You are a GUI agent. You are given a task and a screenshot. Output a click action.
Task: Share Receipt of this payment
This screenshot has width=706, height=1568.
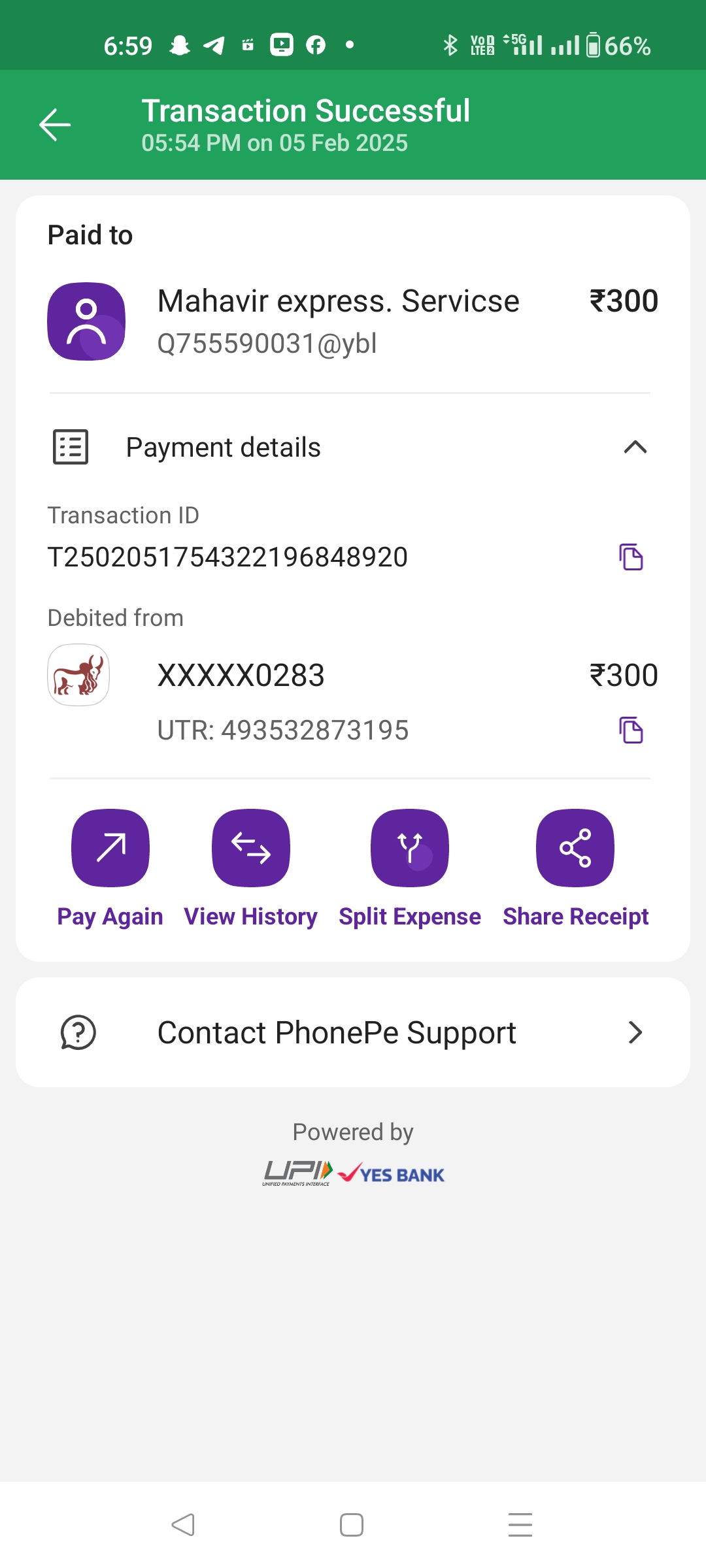point(575,868)
